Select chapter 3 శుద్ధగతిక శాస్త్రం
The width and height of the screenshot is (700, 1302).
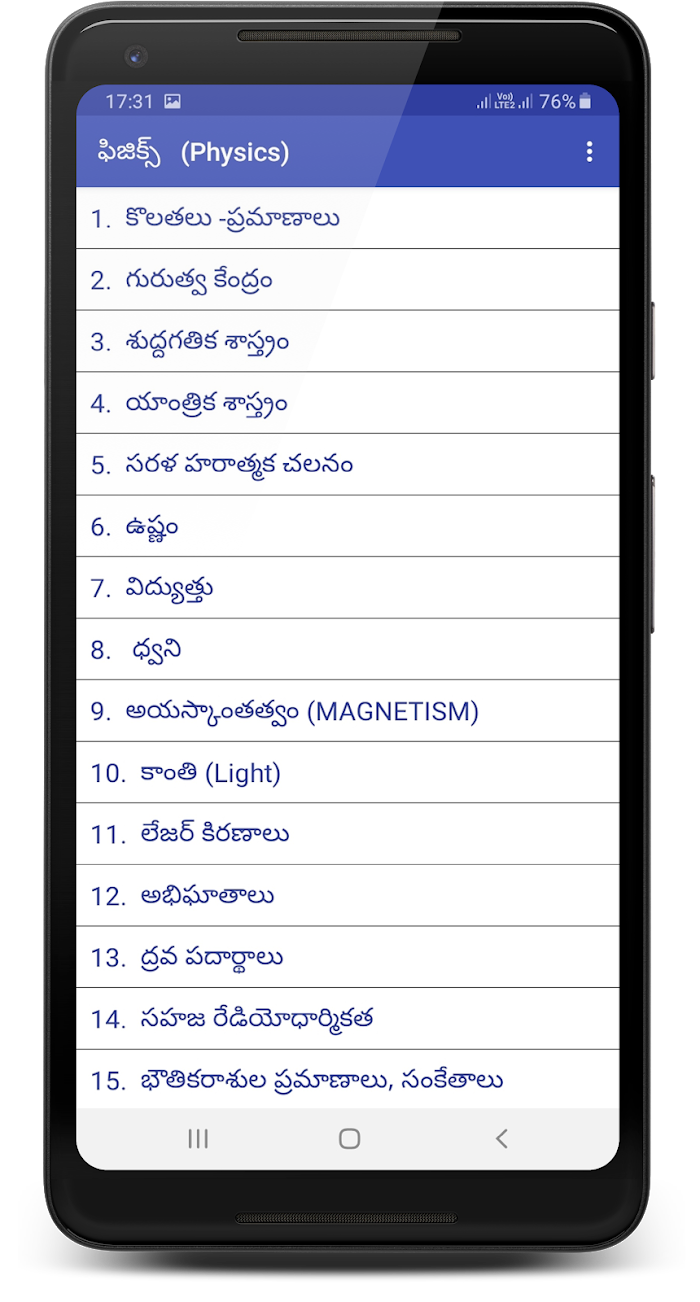pos(347,342)
